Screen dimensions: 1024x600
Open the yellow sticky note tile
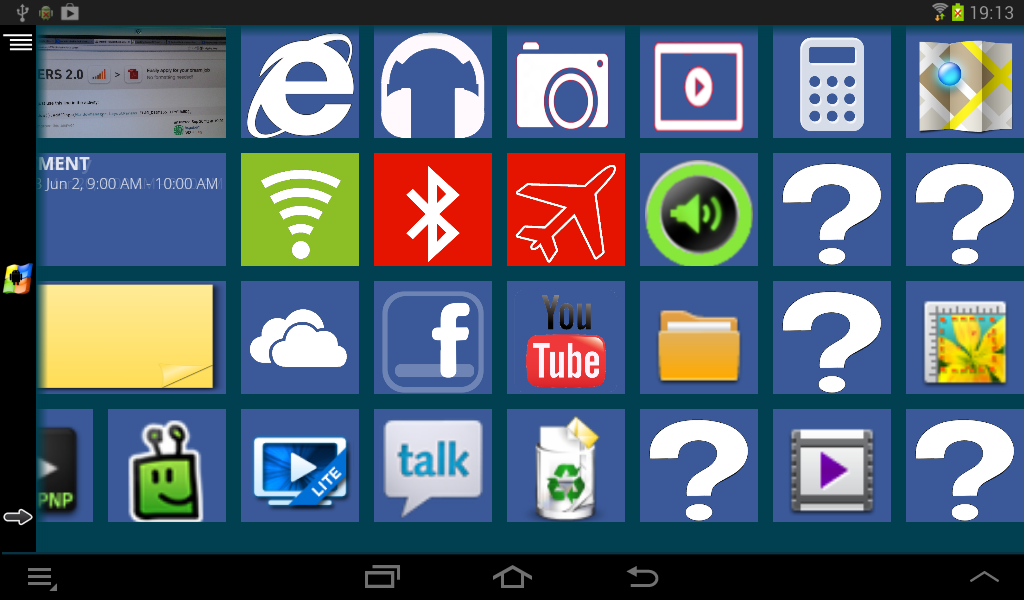pyautogui.click(x=131, y=338)
